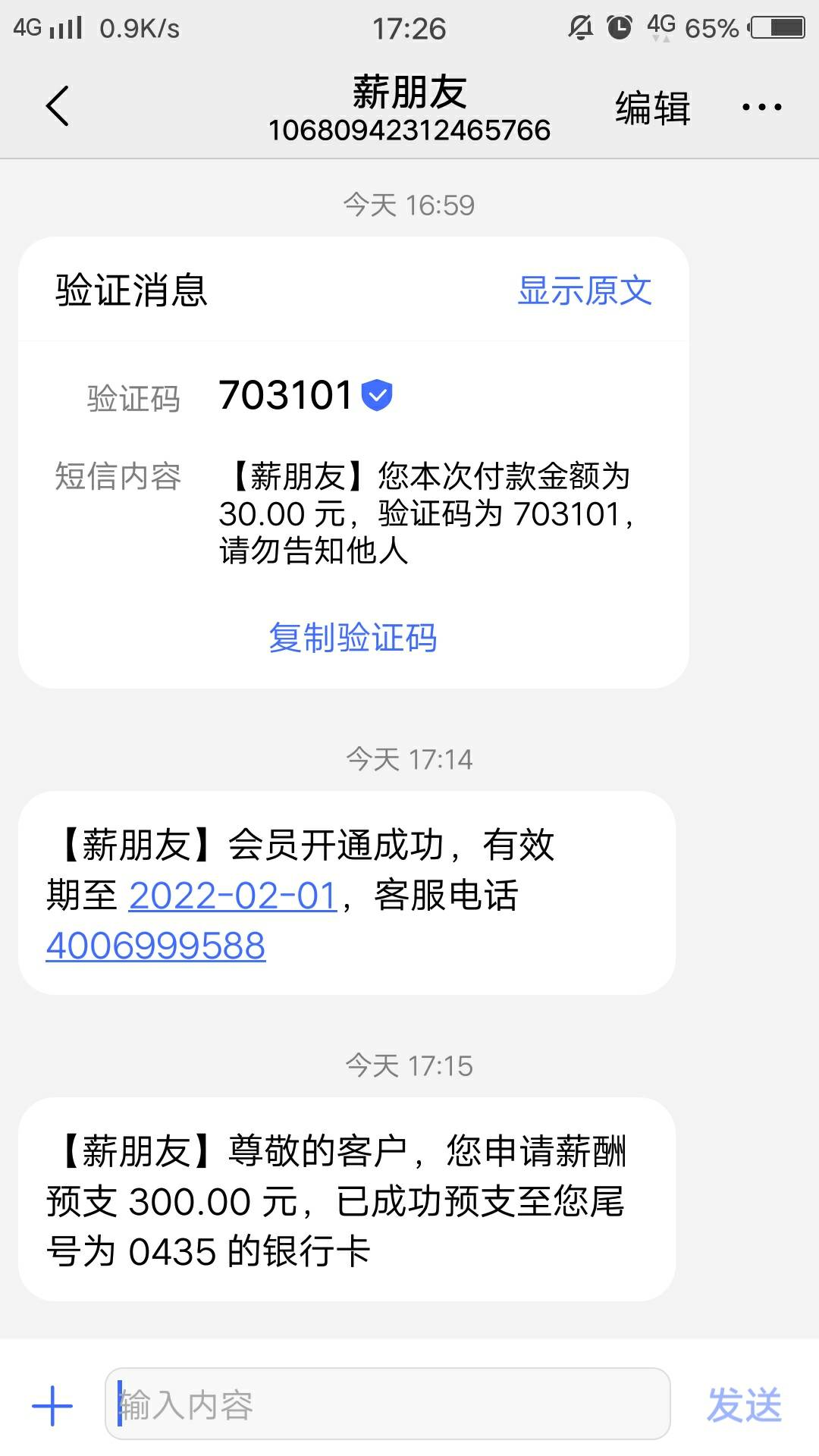Copy the verification code with 复制验证码
Screen dimensions: 819x1456
(353, 637)
